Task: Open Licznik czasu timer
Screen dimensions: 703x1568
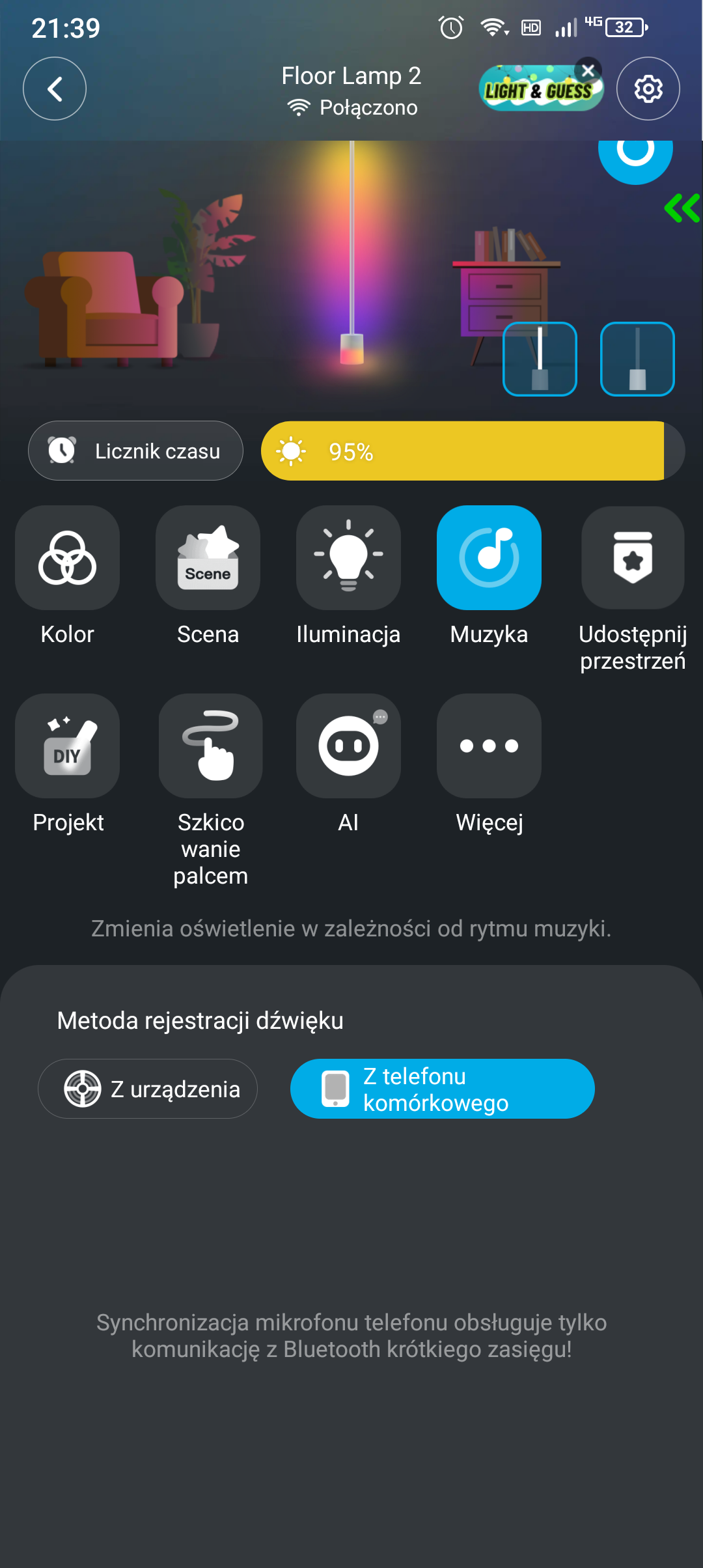Action: pyautogui.click(x=135, y=451)
